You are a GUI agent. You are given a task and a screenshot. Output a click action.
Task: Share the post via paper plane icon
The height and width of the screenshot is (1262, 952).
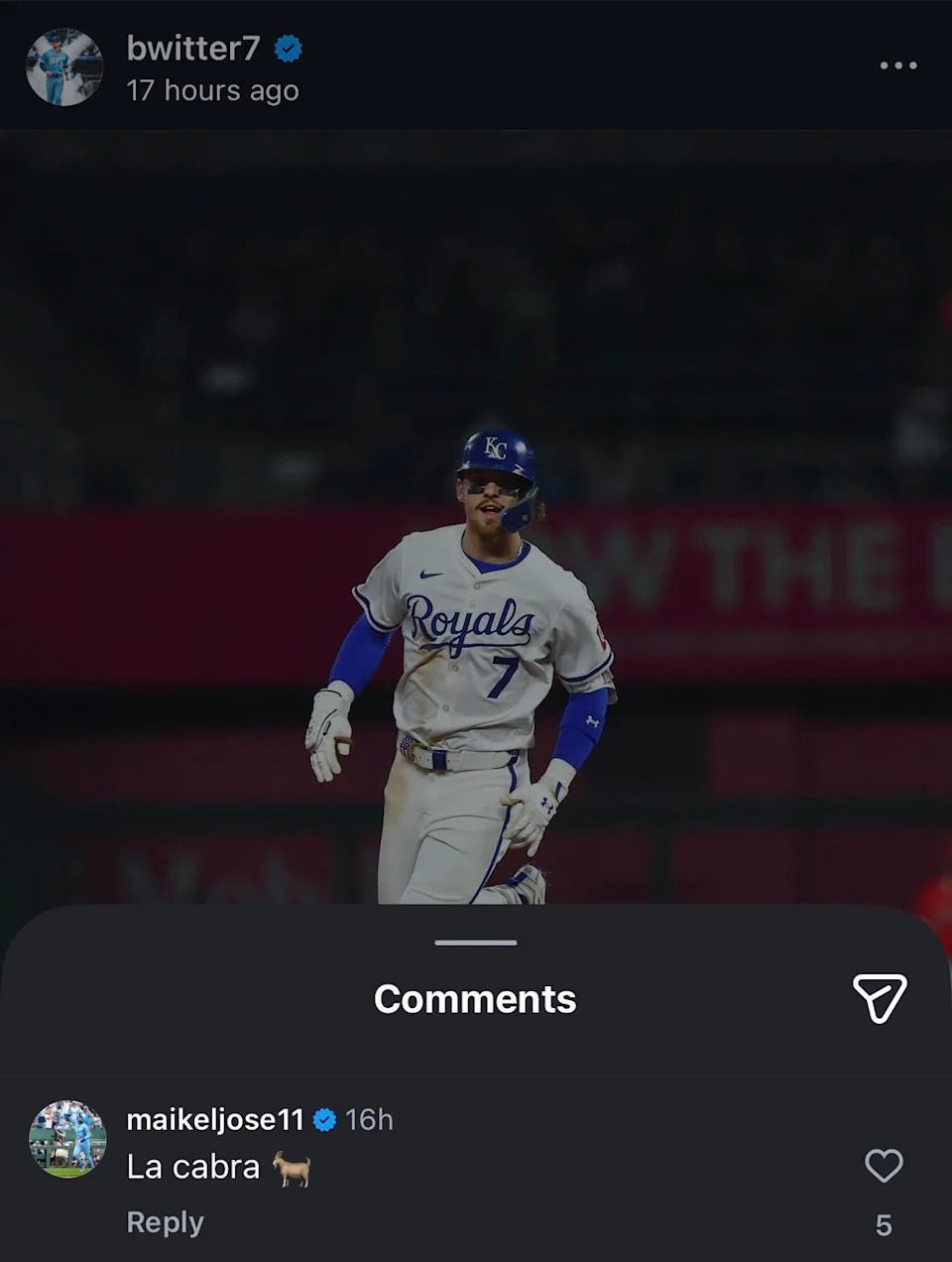pos(880,997)
